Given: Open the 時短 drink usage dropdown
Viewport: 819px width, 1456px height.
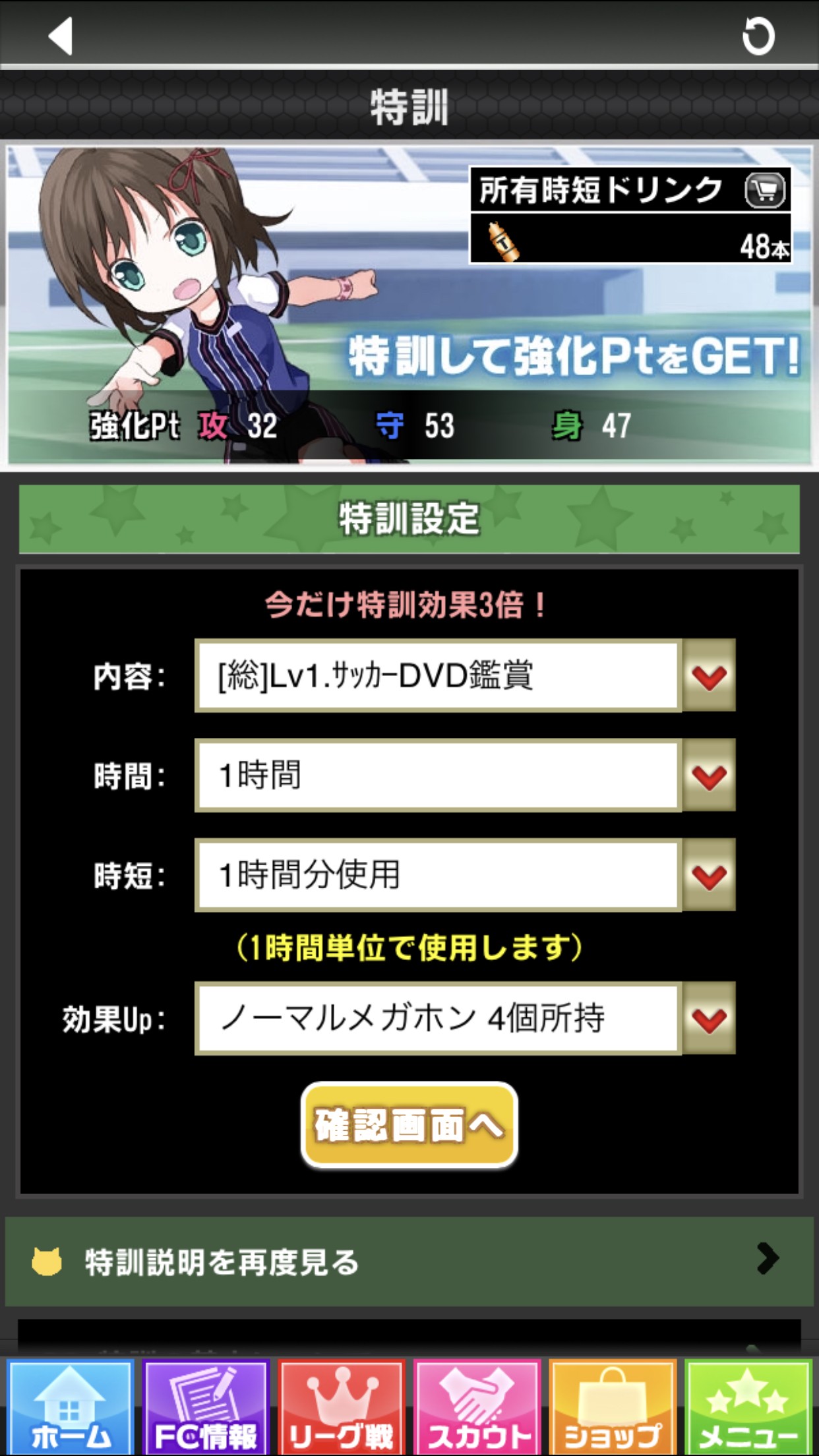Looking at the screenshot, I should coord(465,875).
